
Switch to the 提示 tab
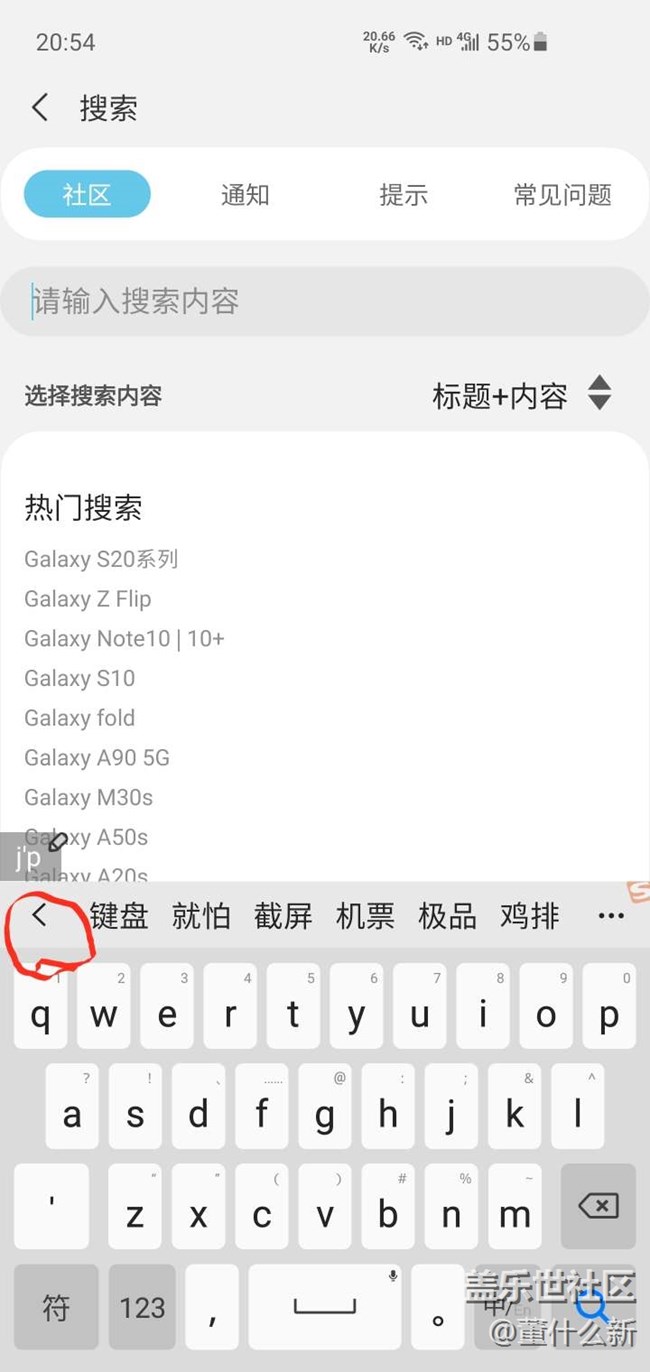pyautogui.click(x=403, y=195)
